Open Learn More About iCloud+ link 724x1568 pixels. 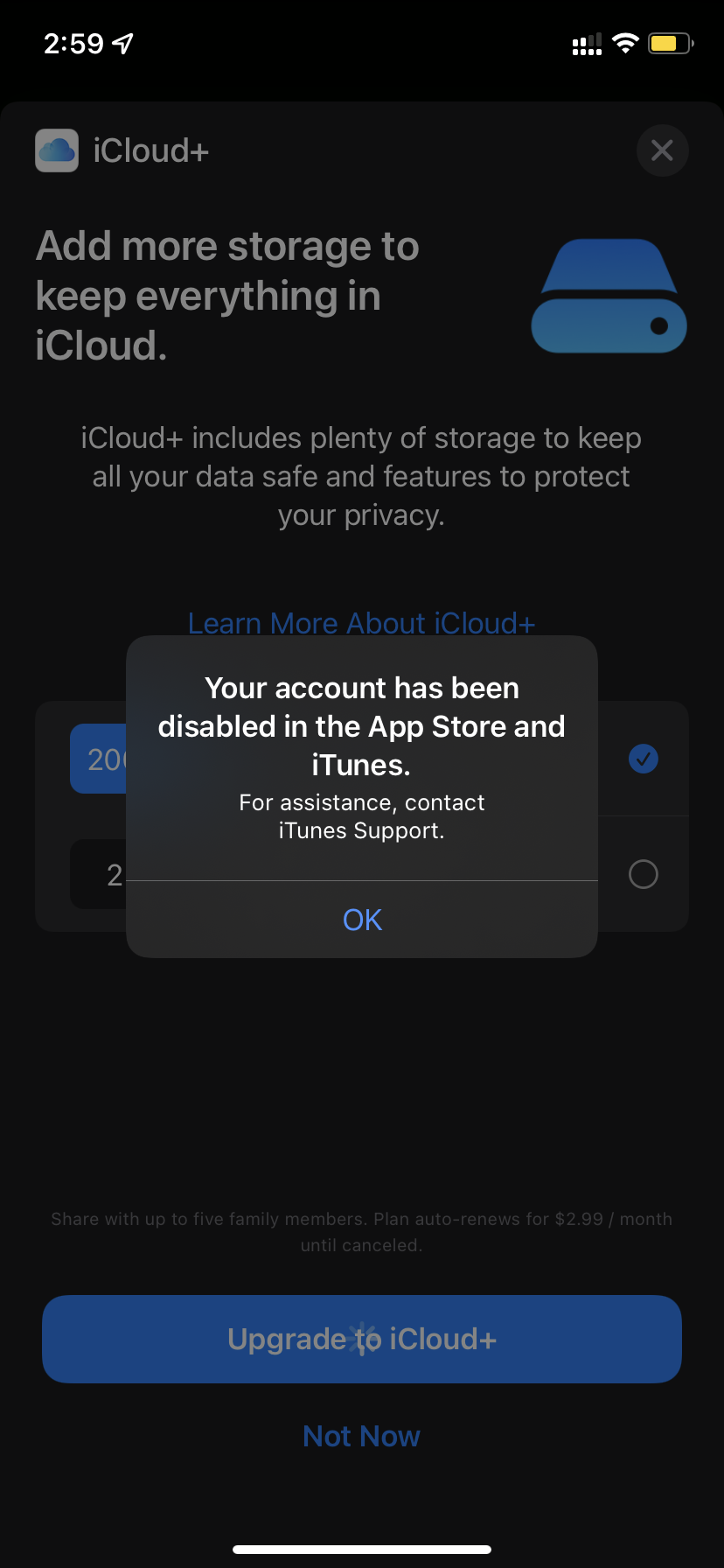[x=361, y=622]
